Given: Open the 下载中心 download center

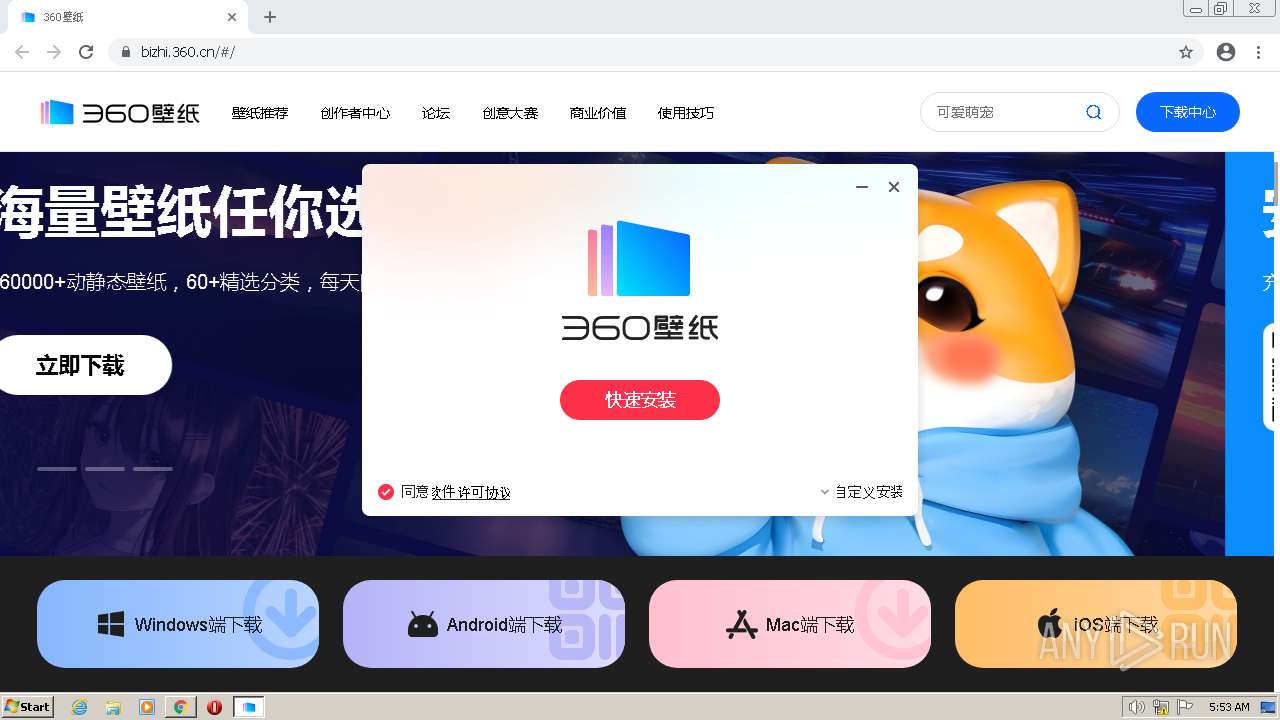Looking at the screenshot, I should (1187, 112).
